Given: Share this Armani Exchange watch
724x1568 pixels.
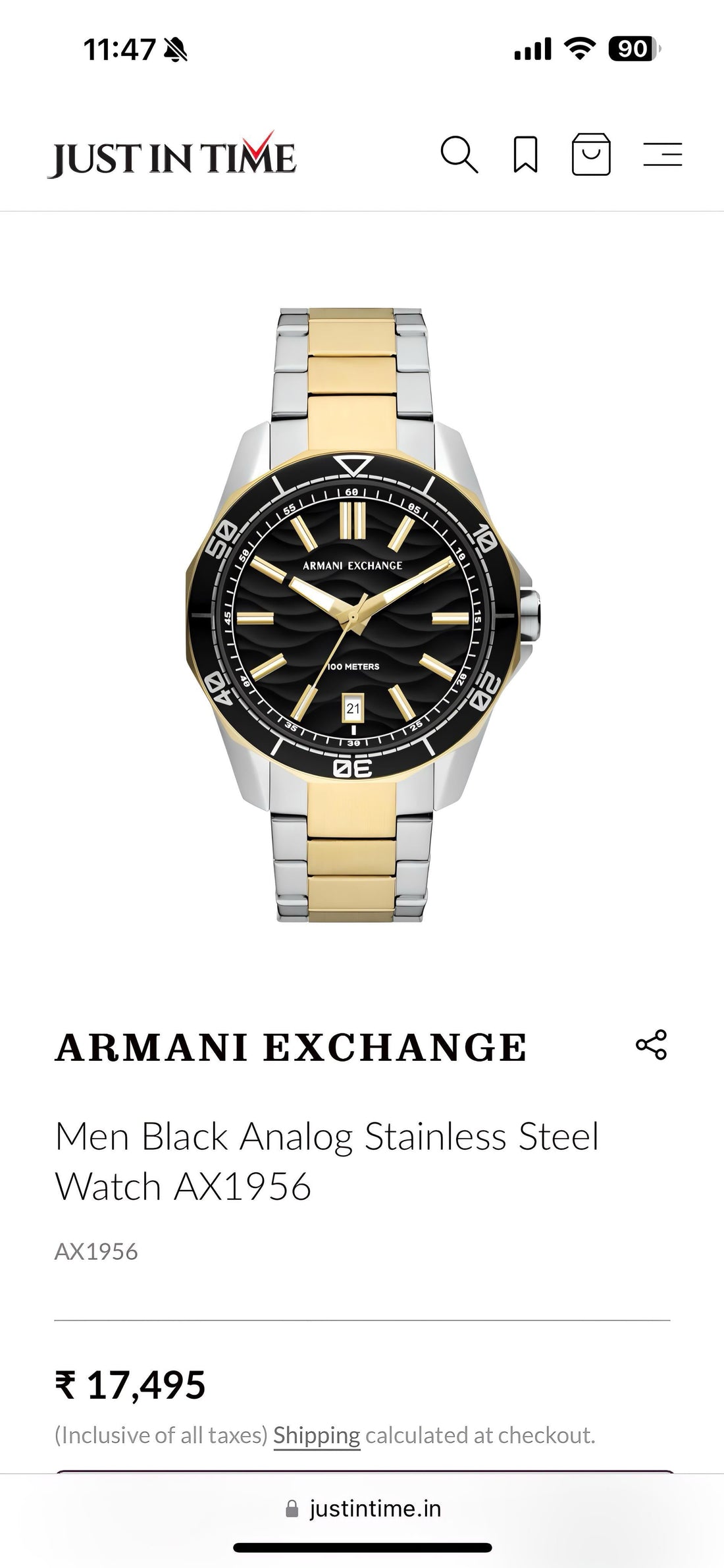Looking at the screenshot, I should click(x=651, y=1045).
